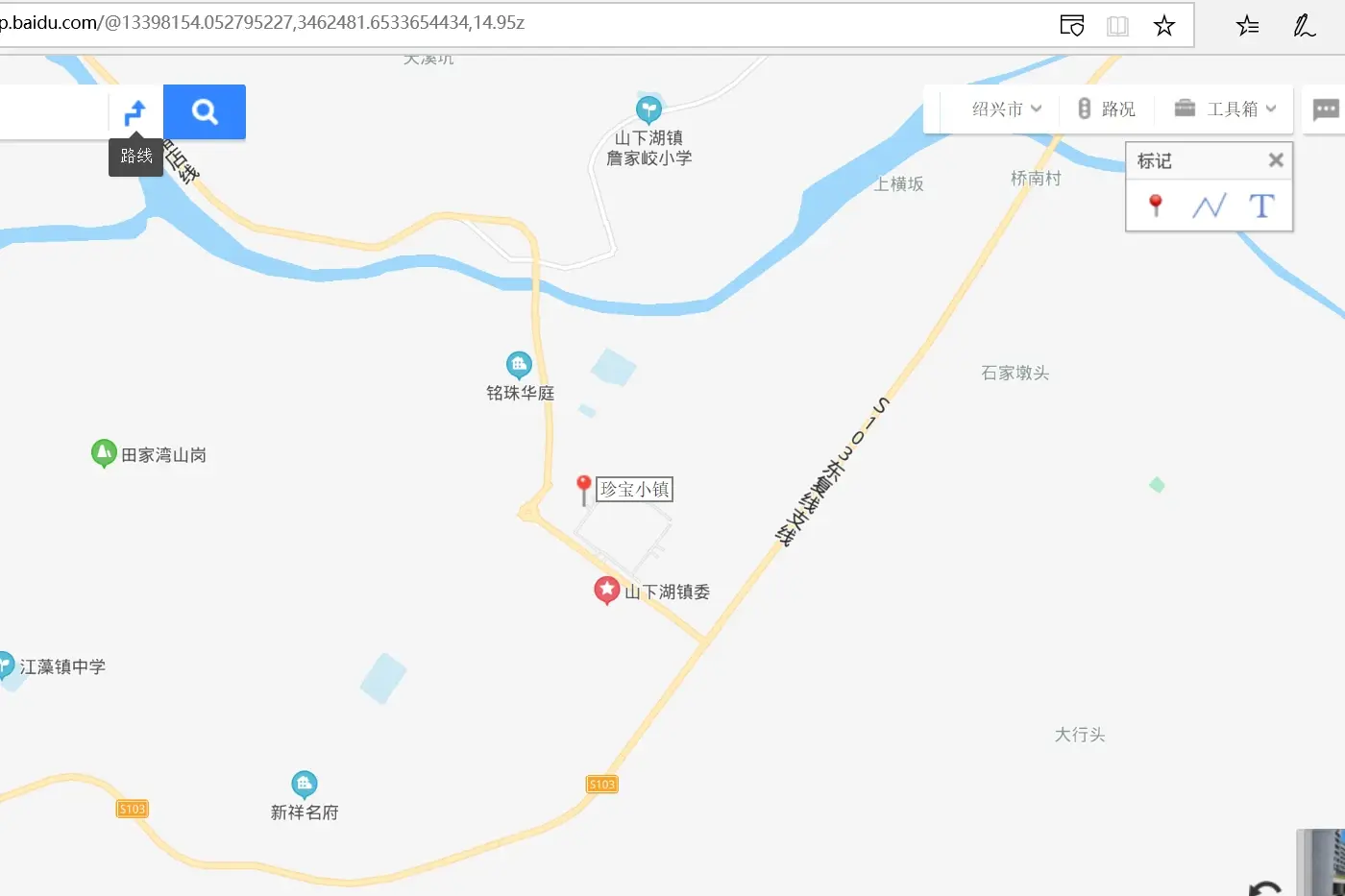Select the 珍宝小镇 red pin on map

pos(583,488)
